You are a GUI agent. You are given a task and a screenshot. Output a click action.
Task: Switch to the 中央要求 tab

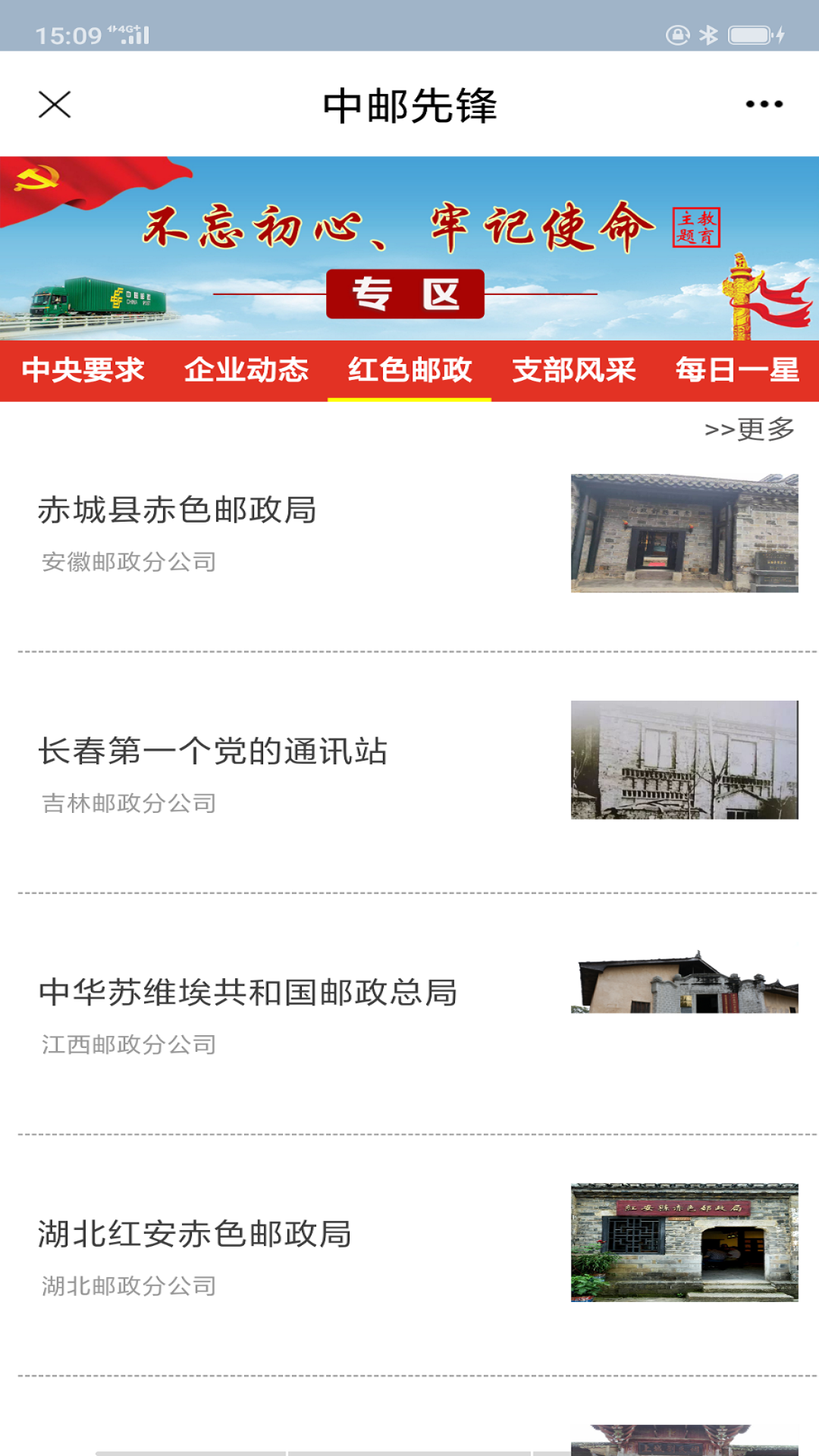tap(83, 372)
